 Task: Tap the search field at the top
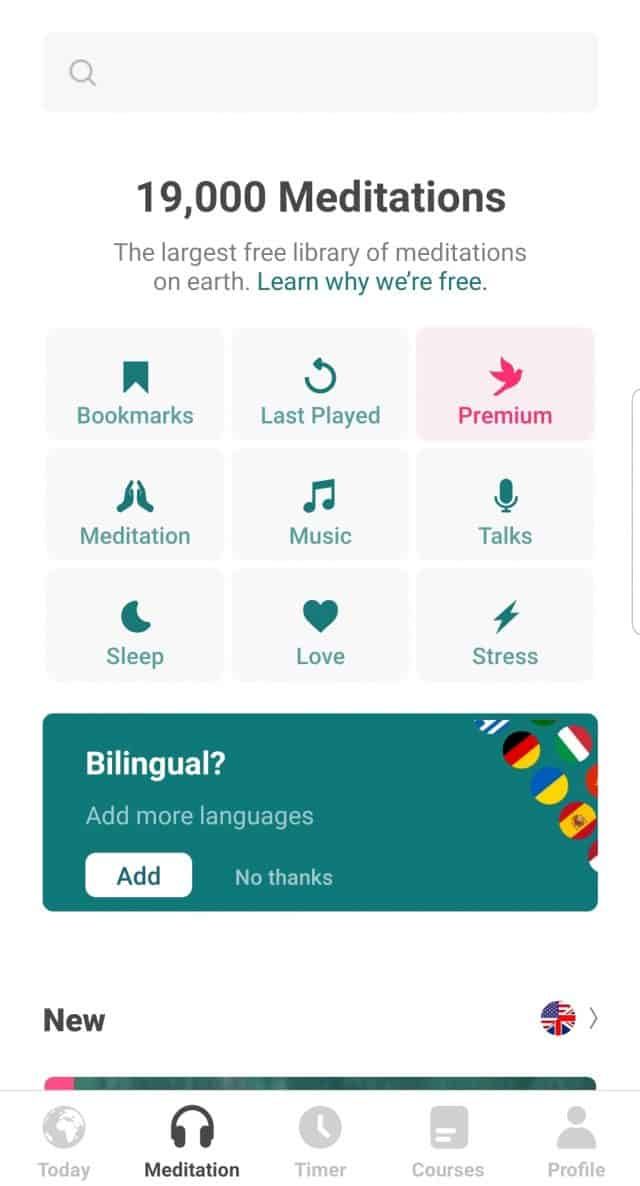pyautogui.click(x=320, y=72)
